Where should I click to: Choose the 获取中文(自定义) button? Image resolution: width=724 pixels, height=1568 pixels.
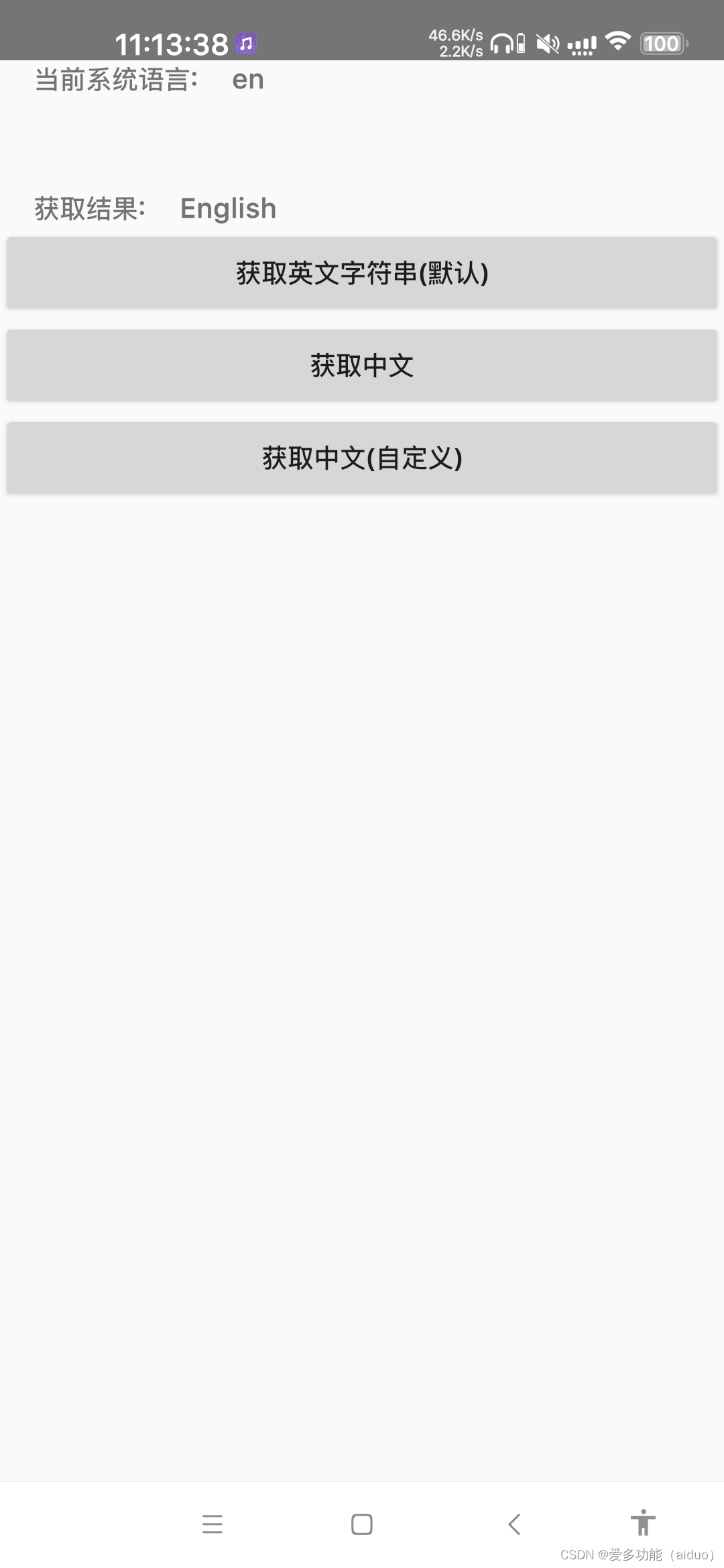[362, 458]
